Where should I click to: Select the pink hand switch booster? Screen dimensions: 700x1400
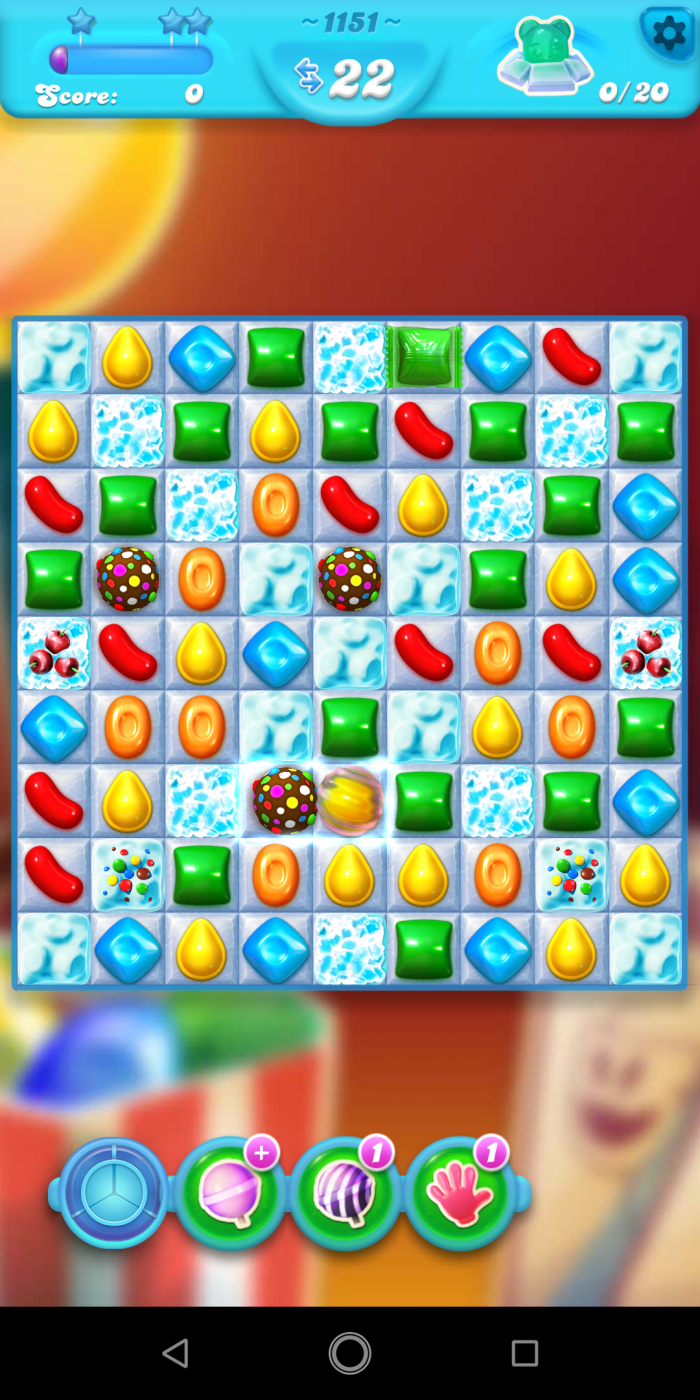tap(460, 1193)
